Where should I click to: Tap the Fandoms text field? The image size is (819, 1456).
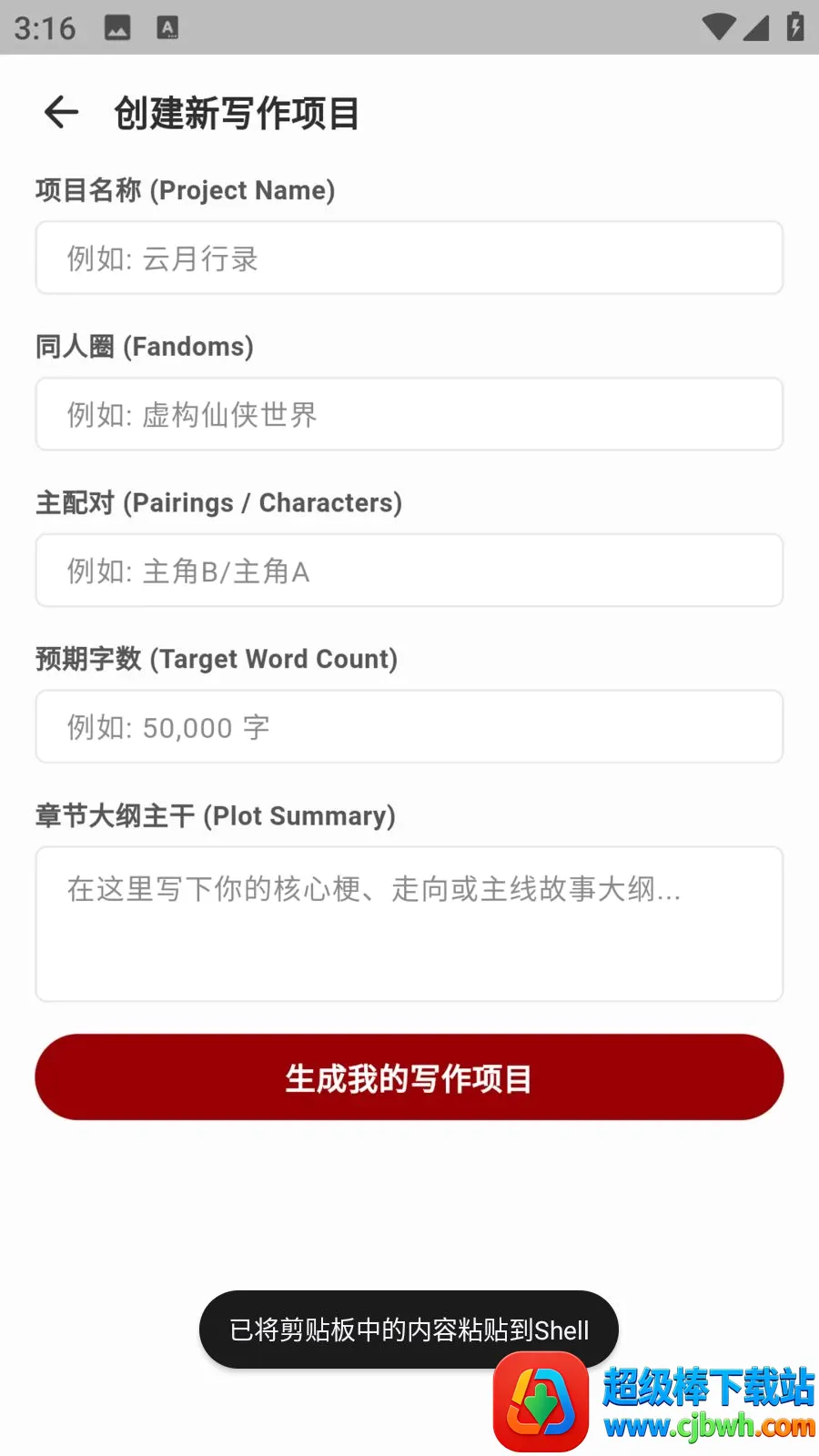[x=409, y=414]
